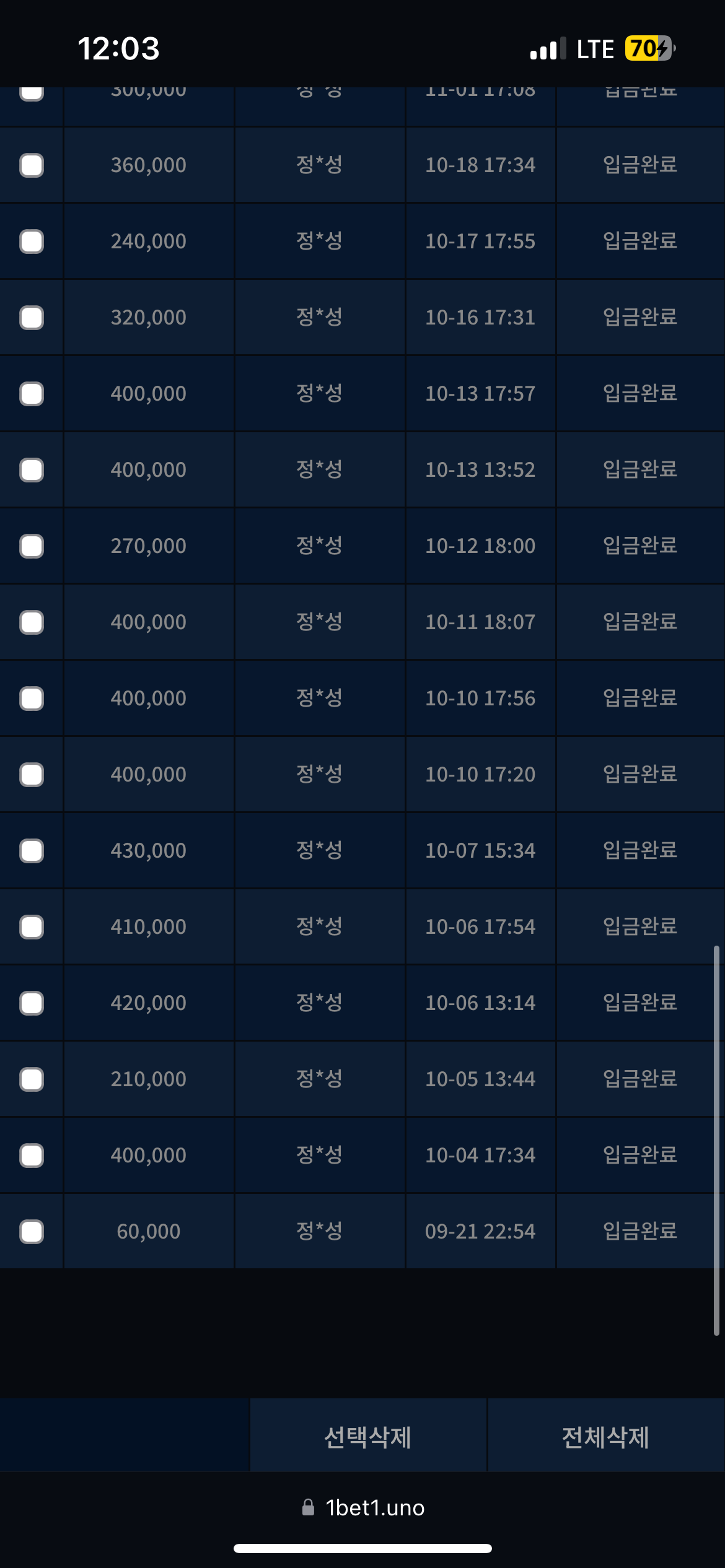Check the 420,000 deposit checkbox
Viewport: 725px width, 1568px height.
point(32,1003)
